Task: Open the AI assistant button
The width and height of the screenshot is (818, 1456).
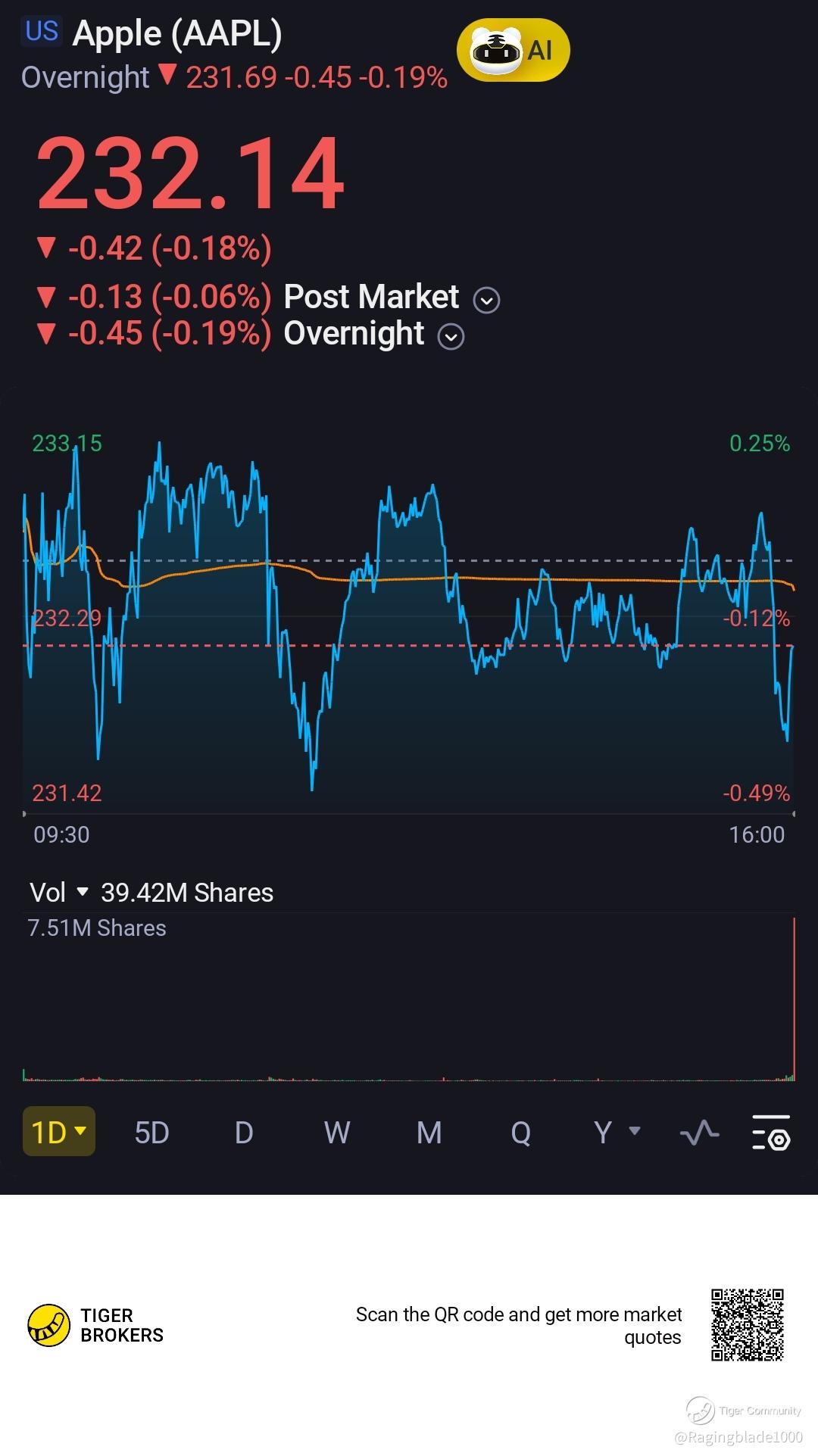Action: point(513,51)
